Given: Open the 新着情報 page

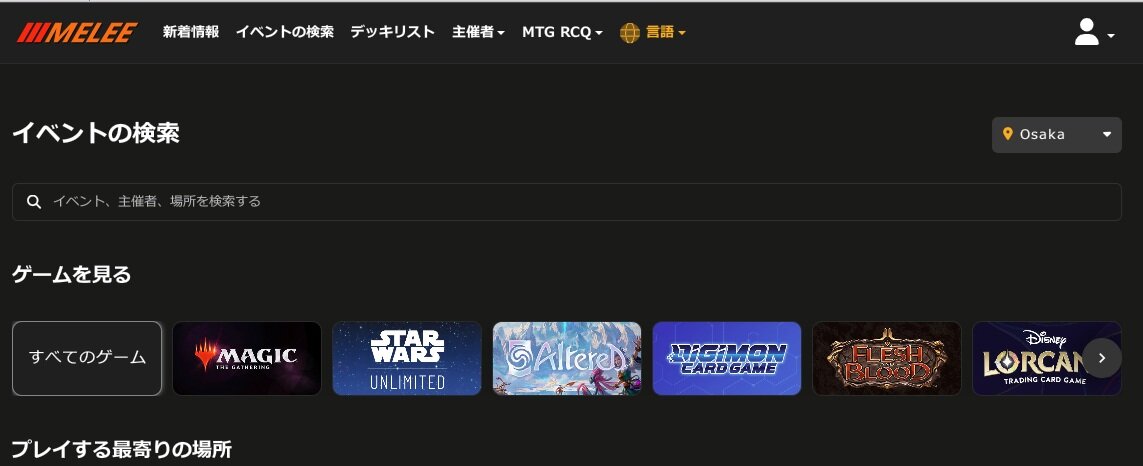Looking at the screenshot, I should [191, 32].
